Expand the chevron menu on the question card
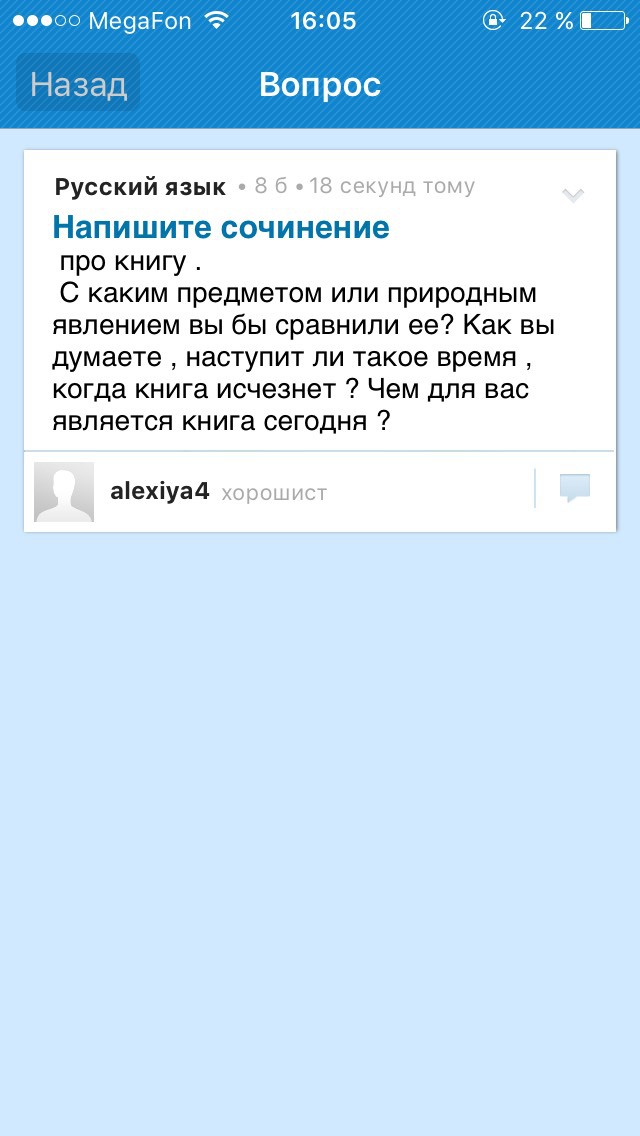The width and height of the screenshot is (640, 1136). pyautogui.click(x=573, y=195)
